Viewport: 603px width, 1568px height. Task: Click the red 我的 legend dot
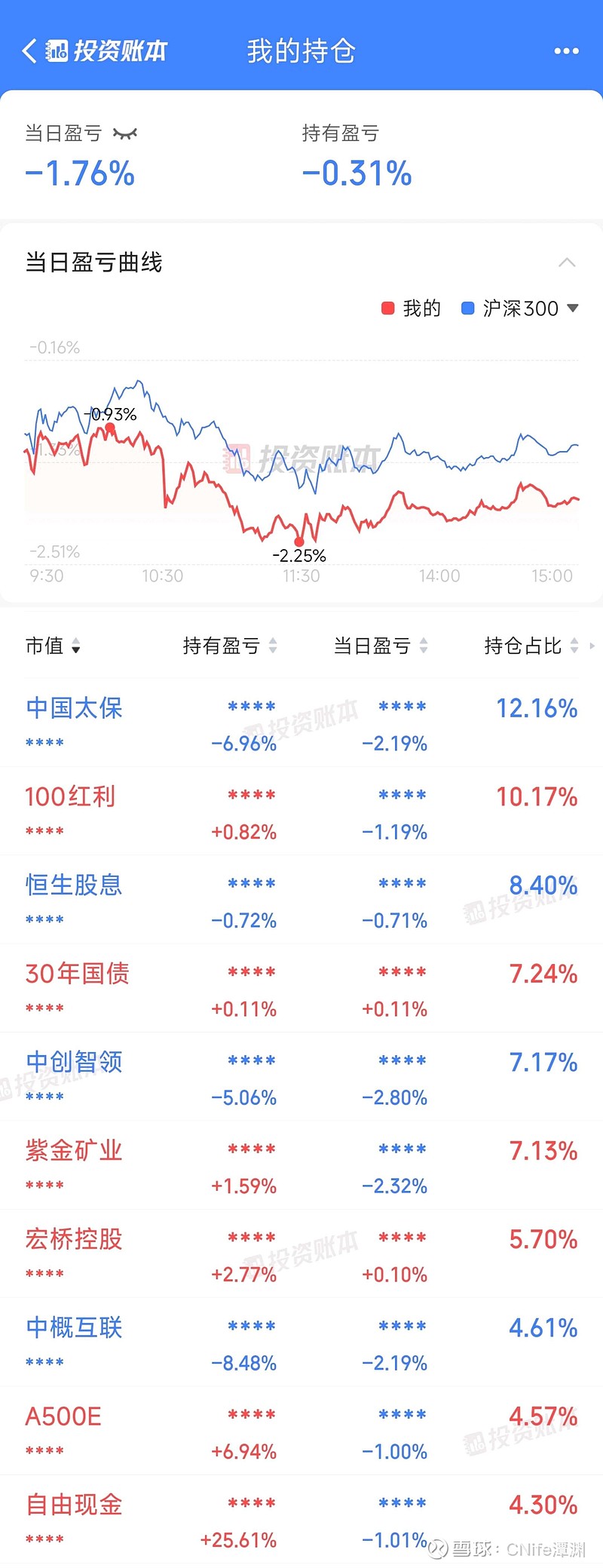[x=387, y=308]
